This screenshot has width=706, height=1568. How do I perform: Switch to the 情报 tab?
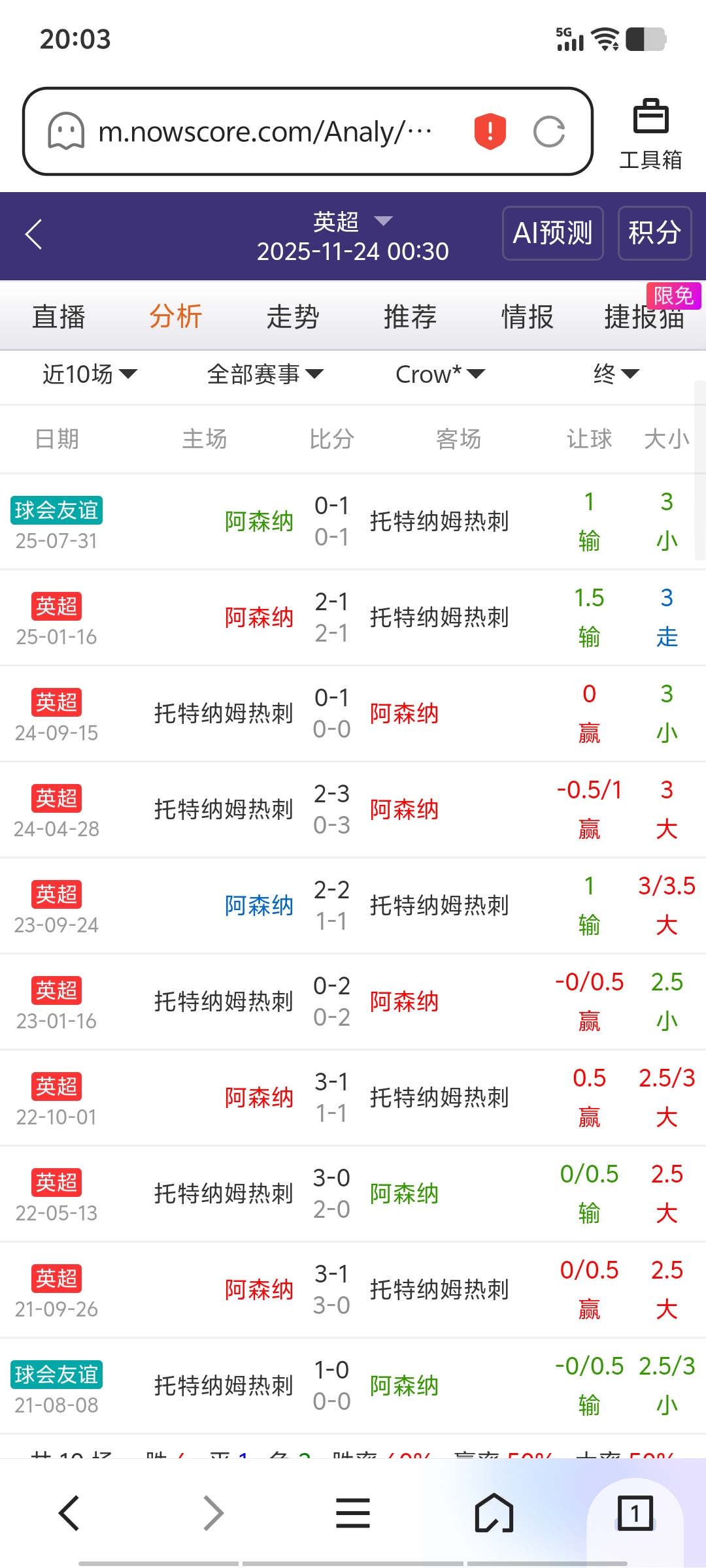[527, 317]
